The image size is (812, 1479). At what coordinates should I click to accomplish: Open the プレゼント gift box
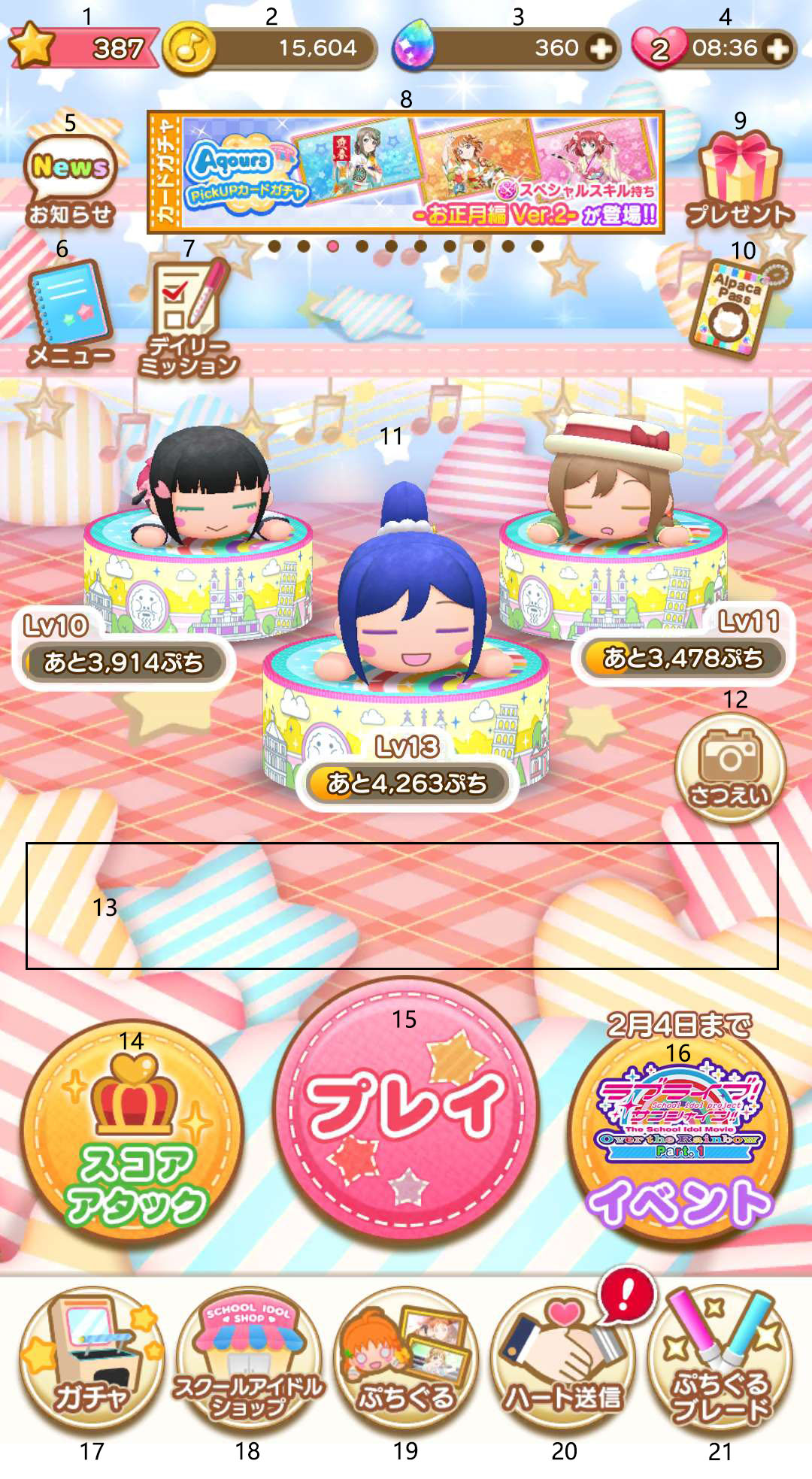pos(740,180)
